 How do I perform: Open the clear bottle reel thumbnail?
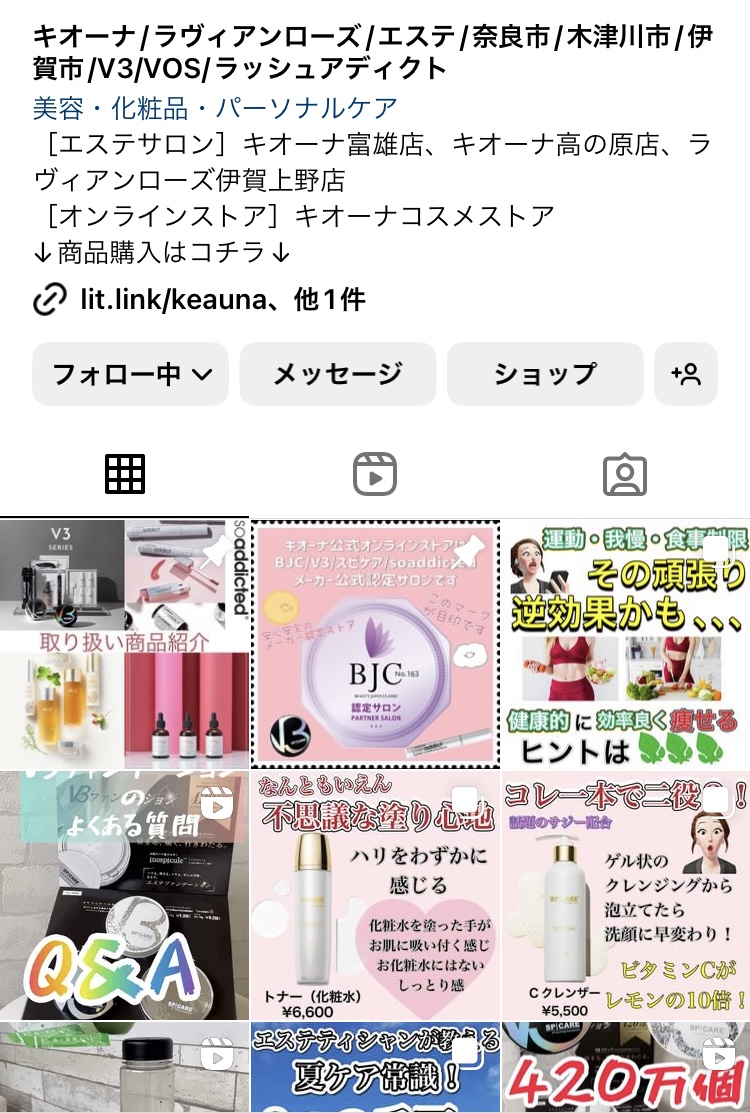click(x=124, y=1068)
